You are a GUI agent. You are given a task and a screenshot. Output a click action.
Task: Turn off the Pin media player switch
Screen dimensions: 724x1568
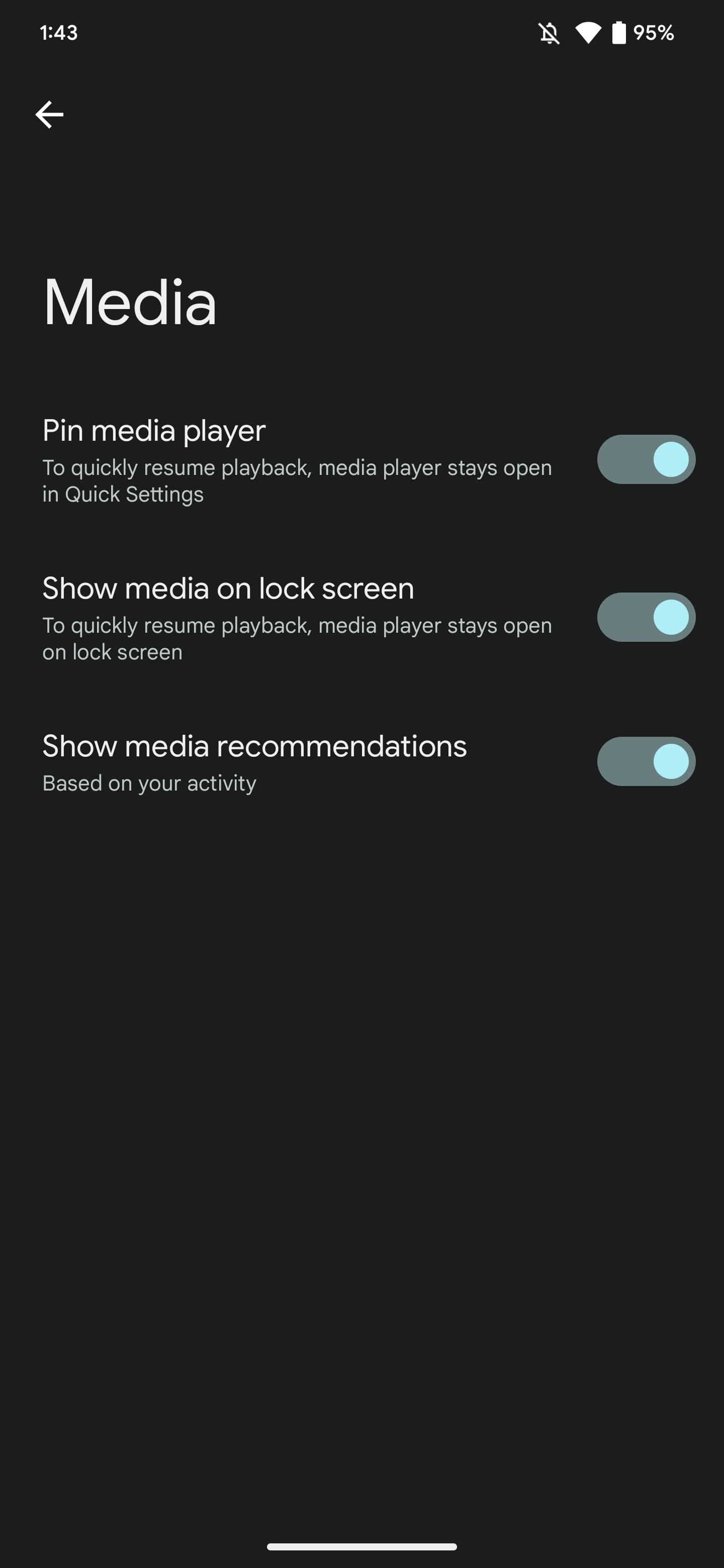point(646,459)
